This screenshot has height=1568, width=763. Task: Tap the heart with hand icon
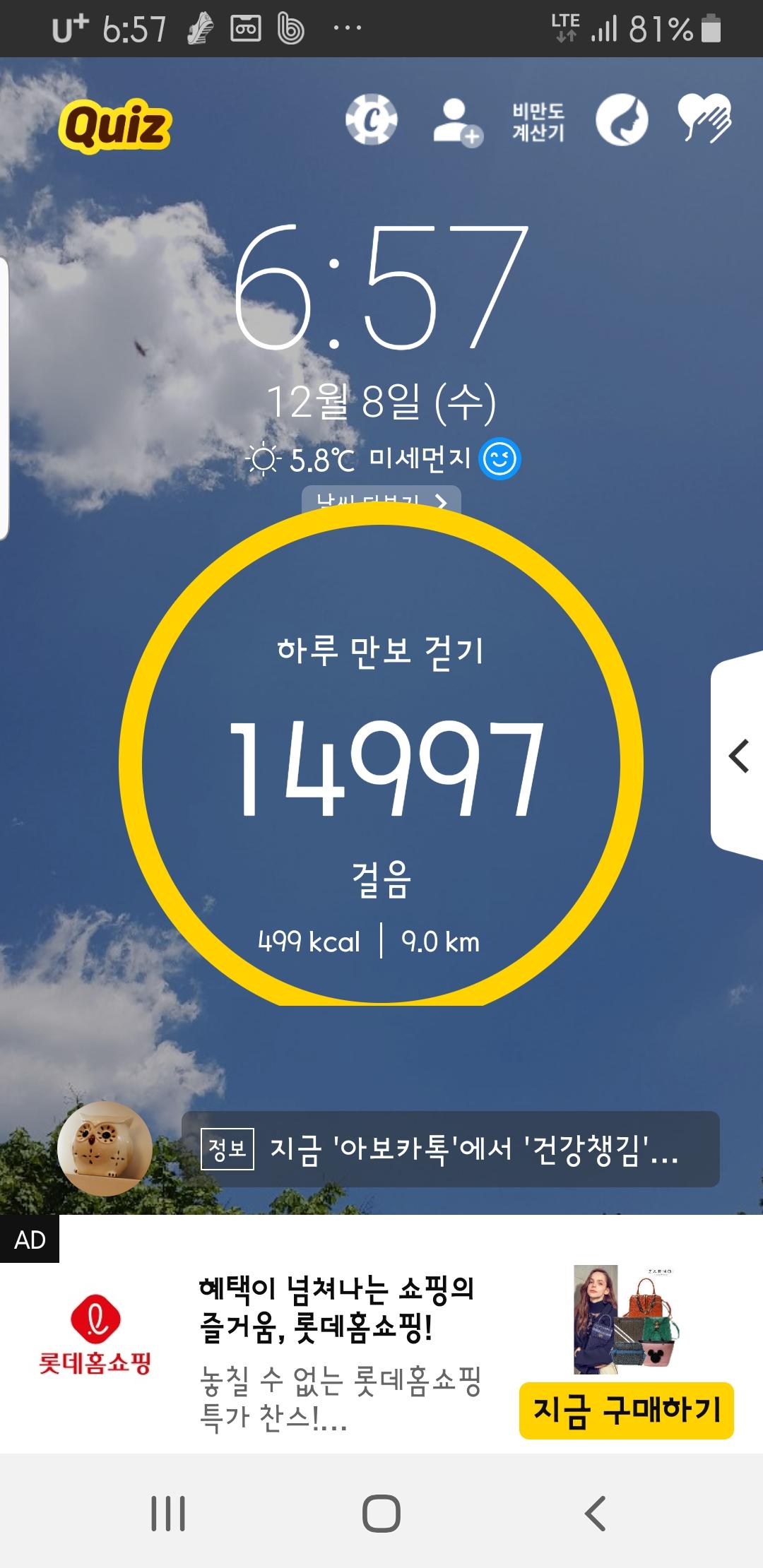pyautogui.click(x=704, y=119)
